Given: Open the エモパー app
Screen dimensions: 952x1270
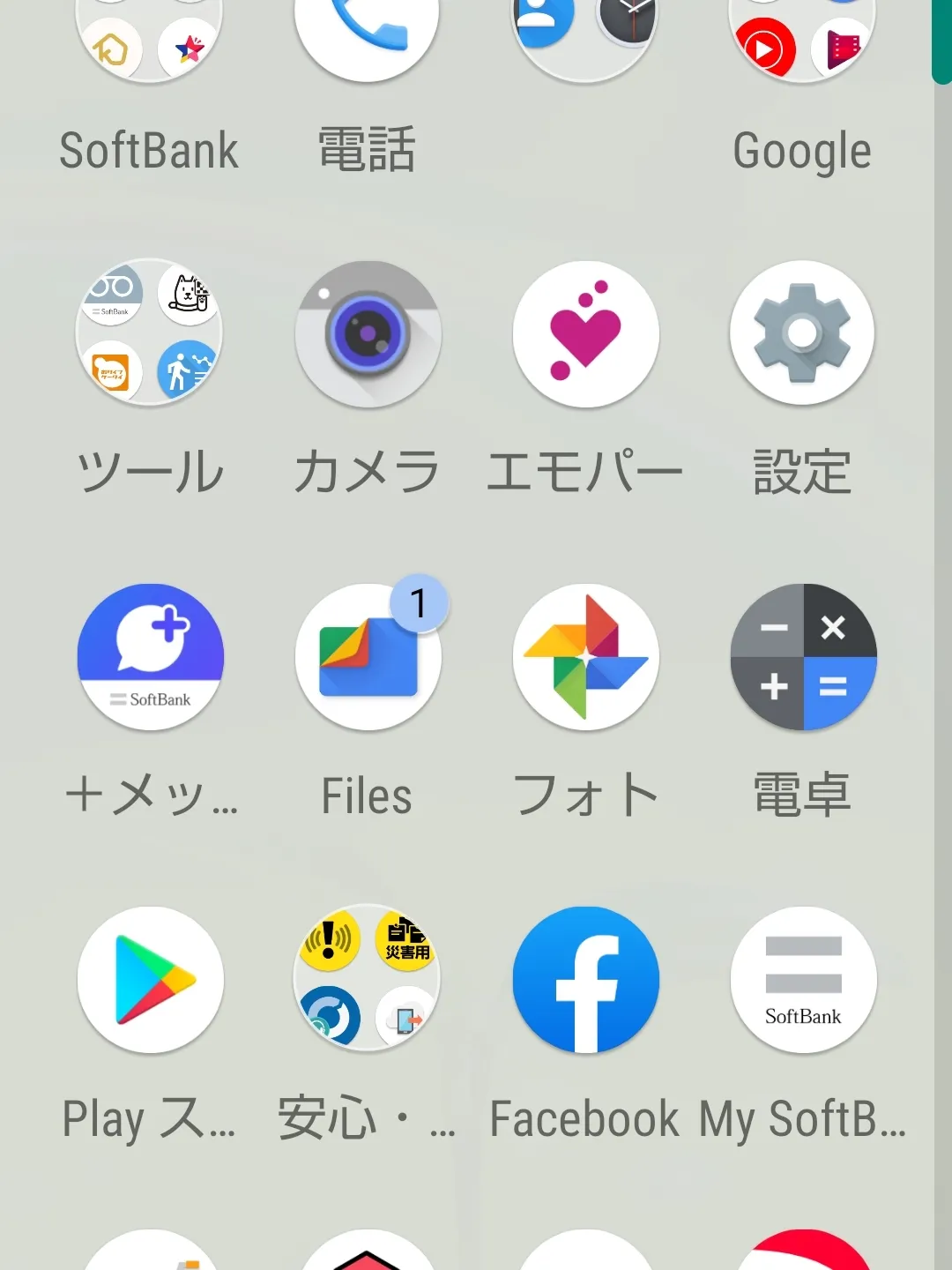Looking at the screenshot, I should pyautogui.click(x=585, y=333).
